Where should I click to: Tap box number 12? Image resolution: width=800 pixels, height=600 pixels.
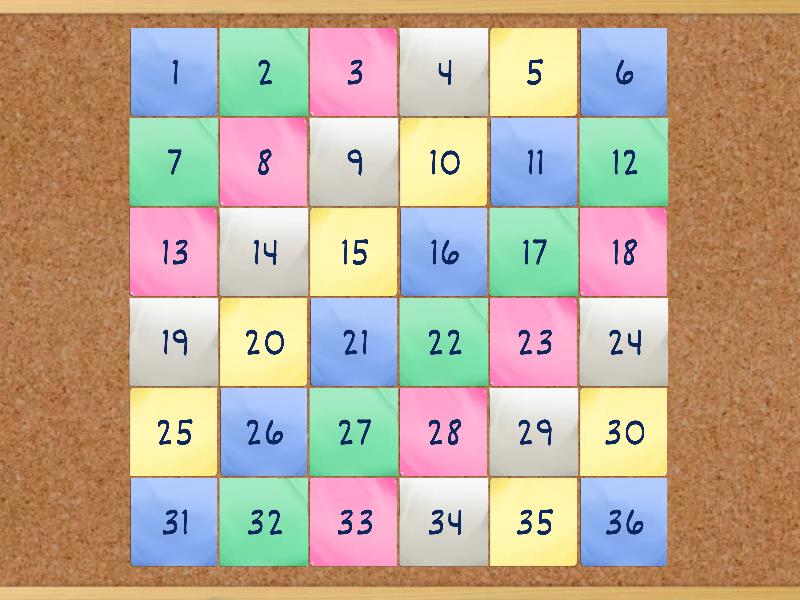[624, 162]
